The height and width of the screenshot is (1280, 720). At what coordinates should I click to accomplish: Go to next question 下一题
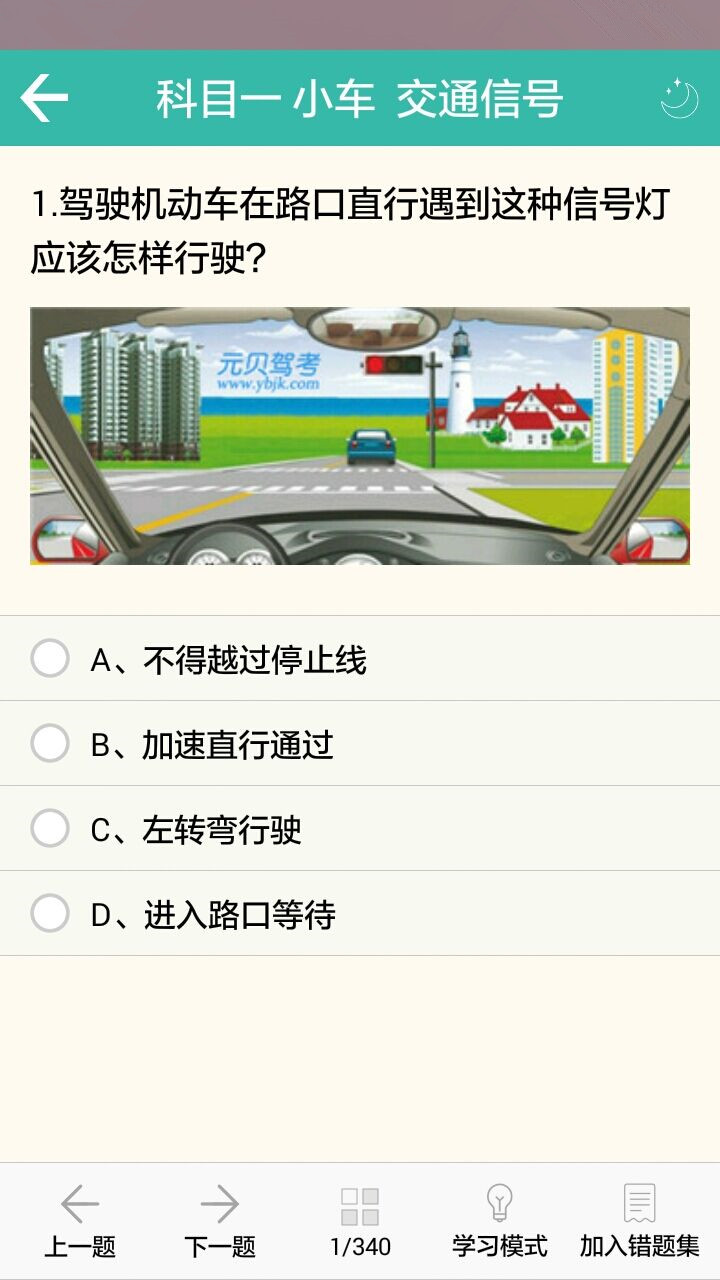coord(220,1220)
